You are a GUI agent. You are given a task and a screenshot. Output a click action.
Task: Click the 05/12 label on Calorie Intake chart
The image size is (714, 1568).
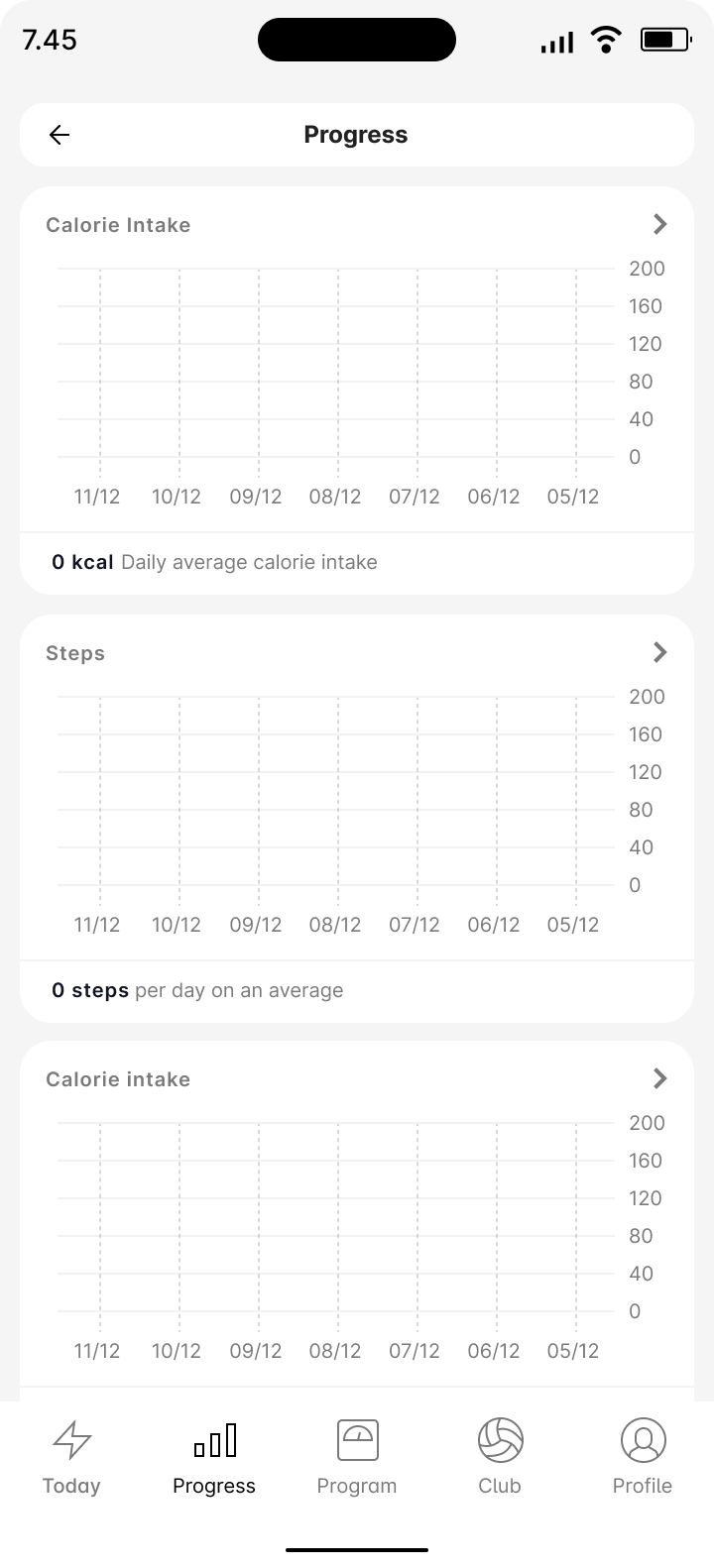point(573,496)
